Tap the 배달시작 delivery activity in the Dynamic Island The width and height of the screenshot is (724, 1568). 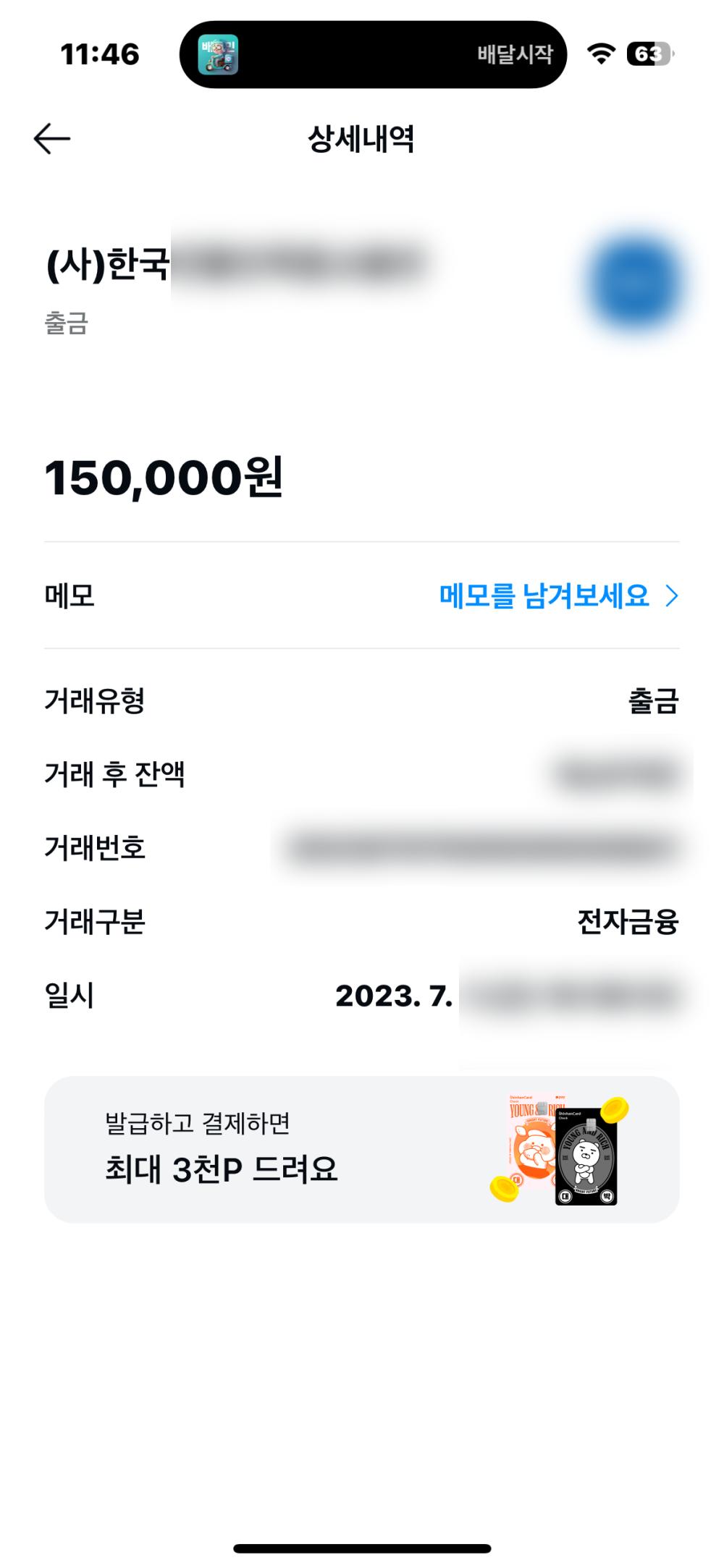[373, 54]
